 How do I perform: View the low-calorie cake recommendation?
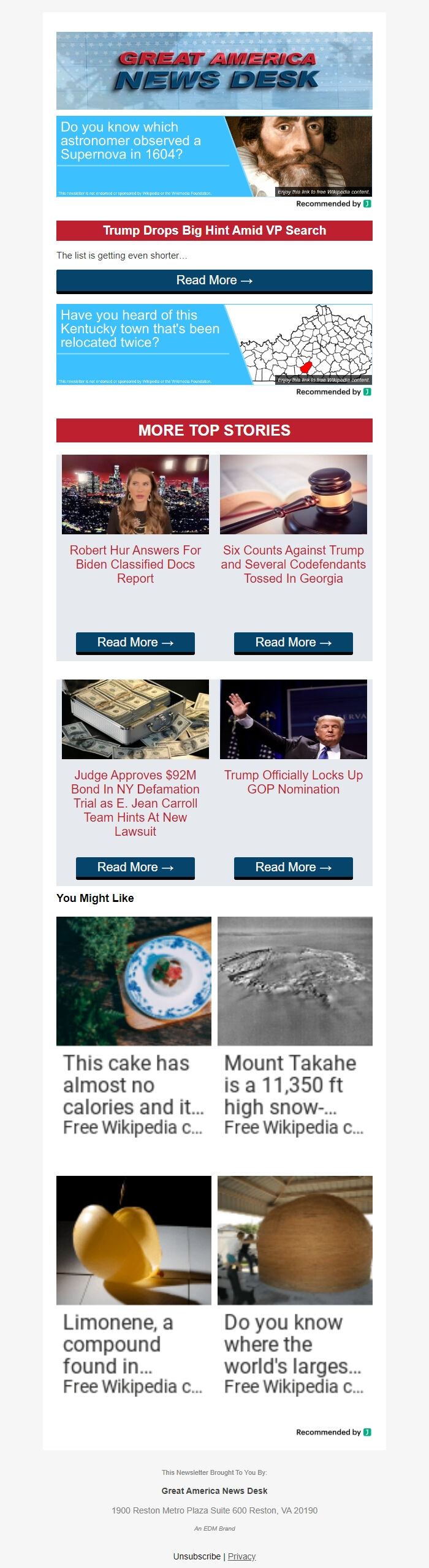(134, 1026)
